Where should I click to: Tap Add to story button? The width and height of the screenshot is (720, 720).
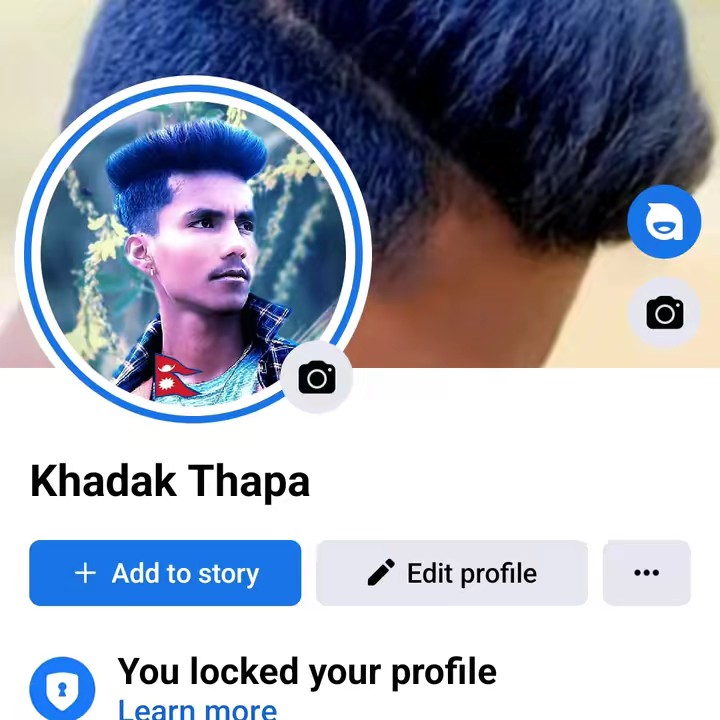[x=165, y=573]
